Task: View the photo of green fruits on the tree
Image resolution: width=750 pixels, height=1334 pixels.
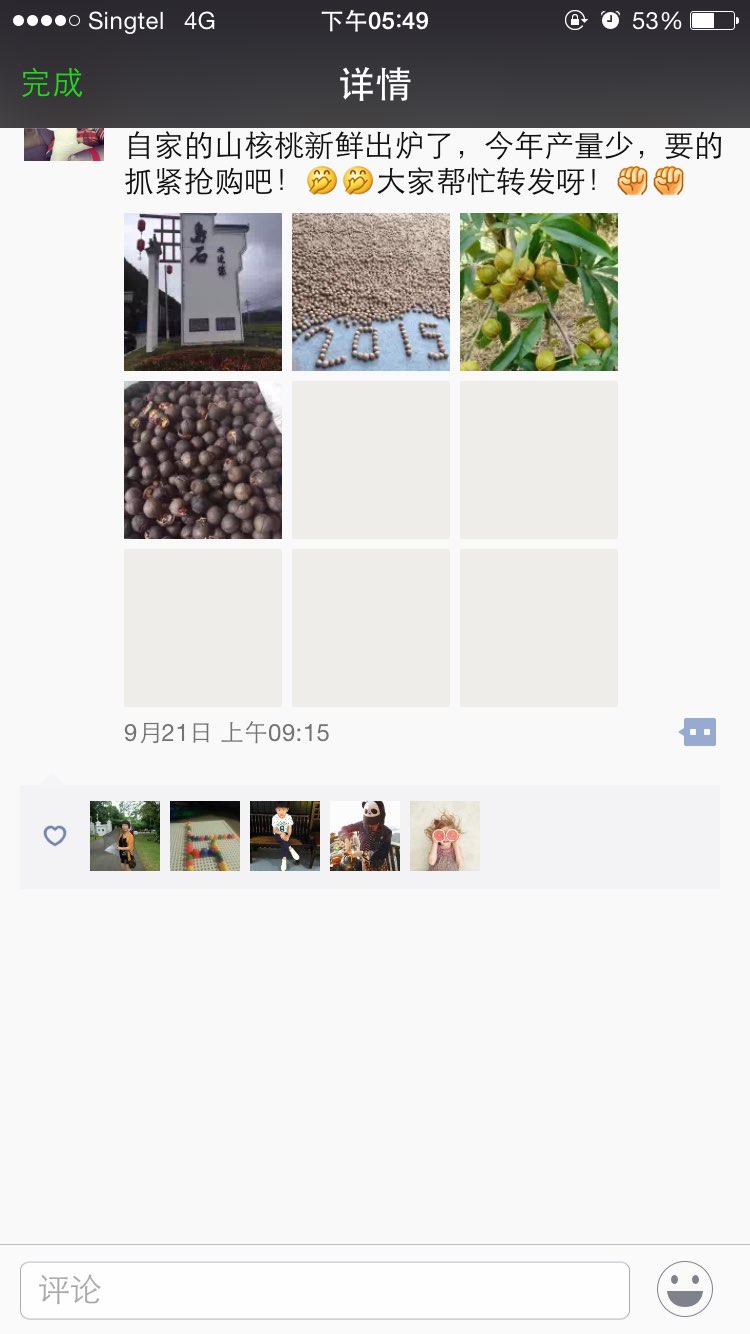Action: click(x=539, y=292)
